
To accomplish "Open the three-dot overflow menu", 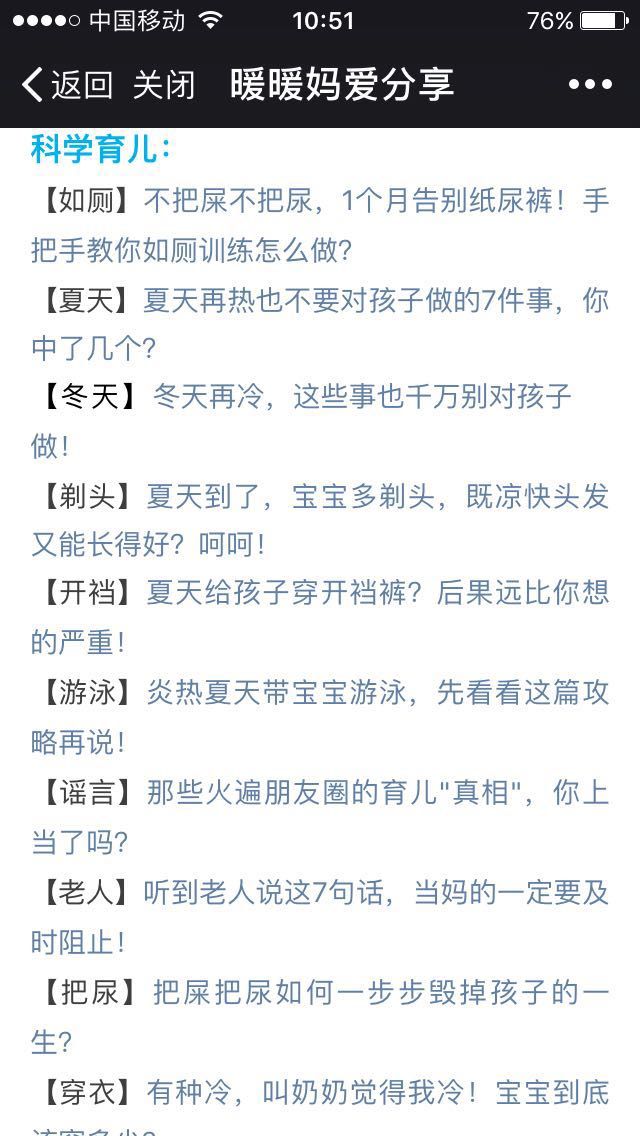I will 590,85.
